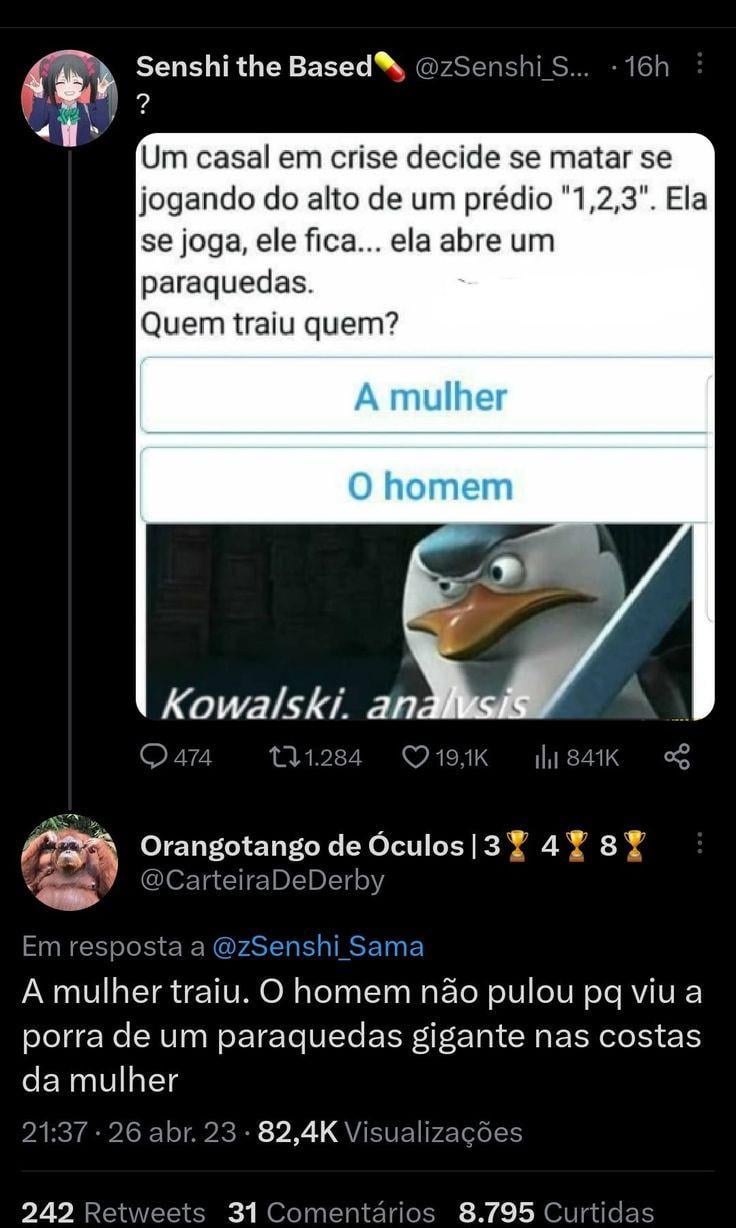Image resolution: width=736 pixels, height=1228 pixels.
Task: View the list of 242 Retweets
Action: click(113, 1212)
